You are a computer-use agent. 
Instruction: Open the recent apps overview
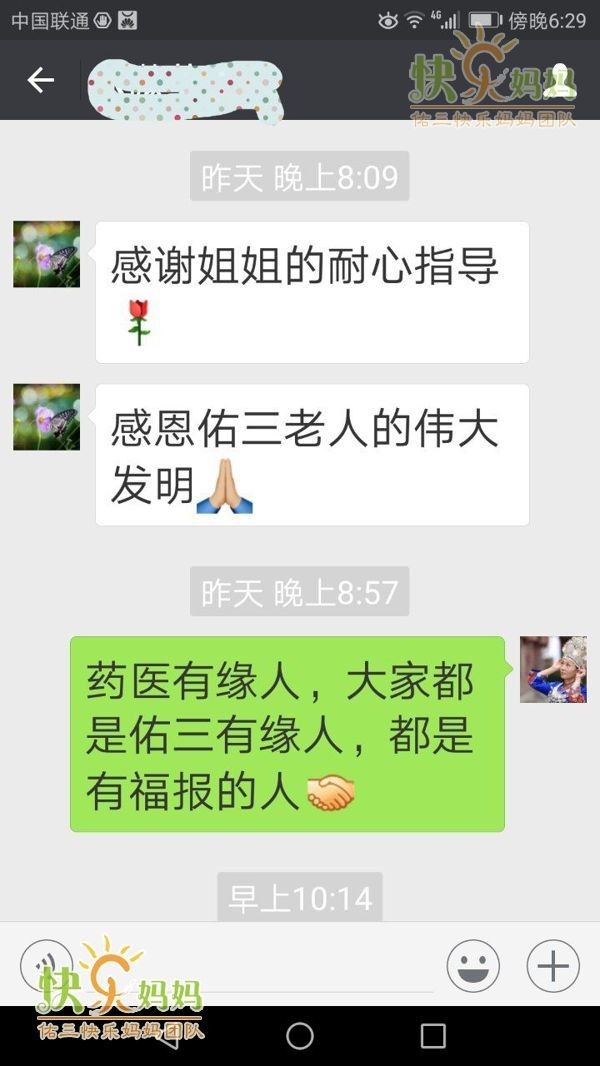433,1036
